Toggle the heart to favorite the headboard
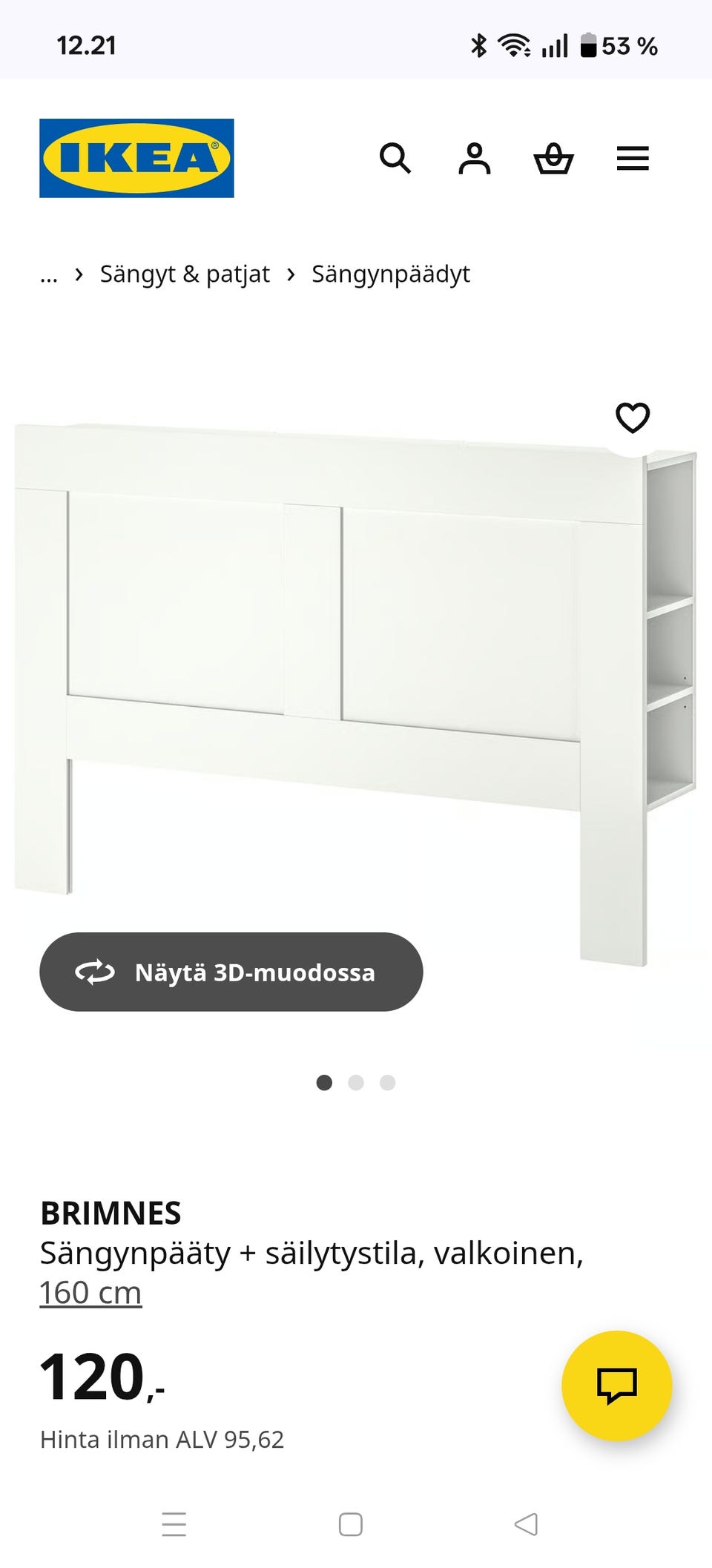 [x=633, y=419]
